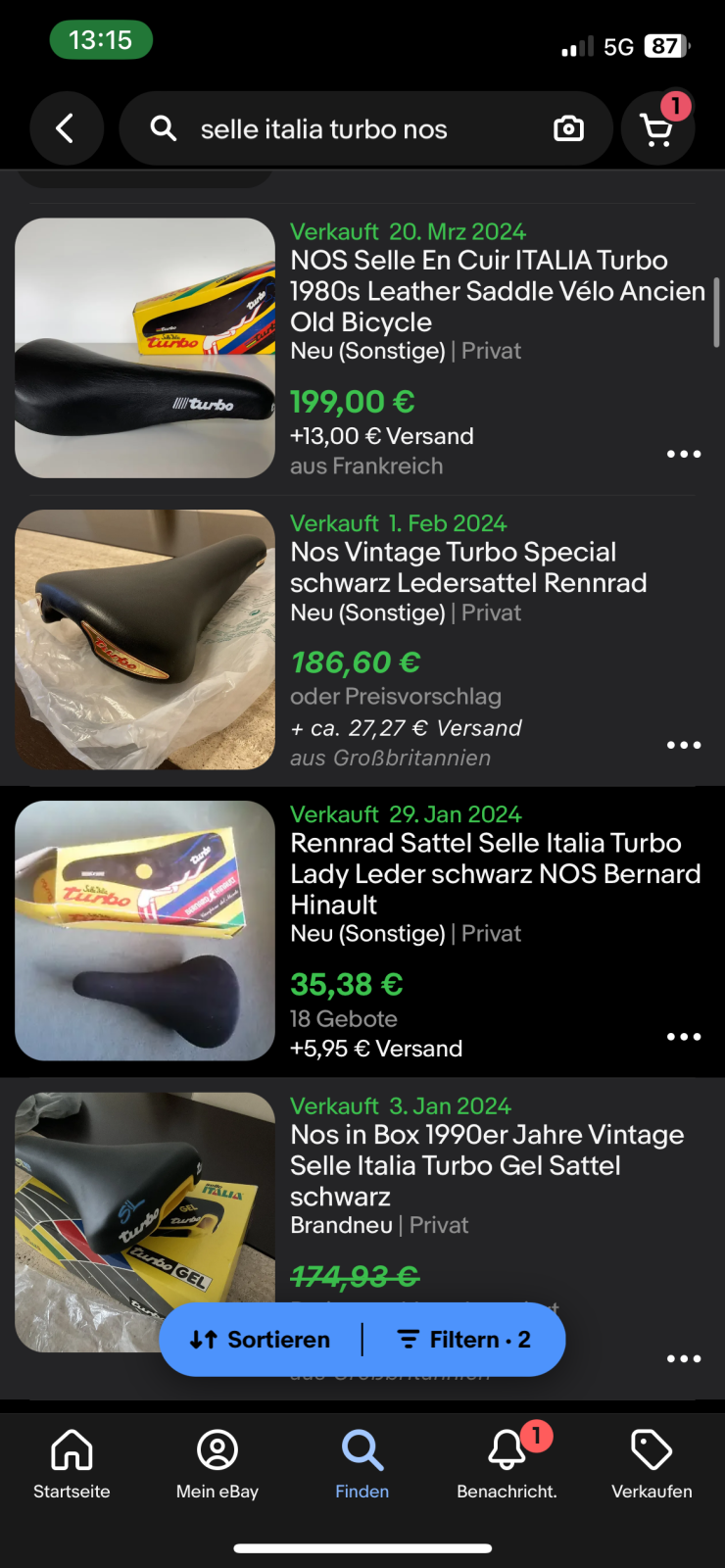
Task: Open more options for the 199,00 € listing
Action: (684, 454)
